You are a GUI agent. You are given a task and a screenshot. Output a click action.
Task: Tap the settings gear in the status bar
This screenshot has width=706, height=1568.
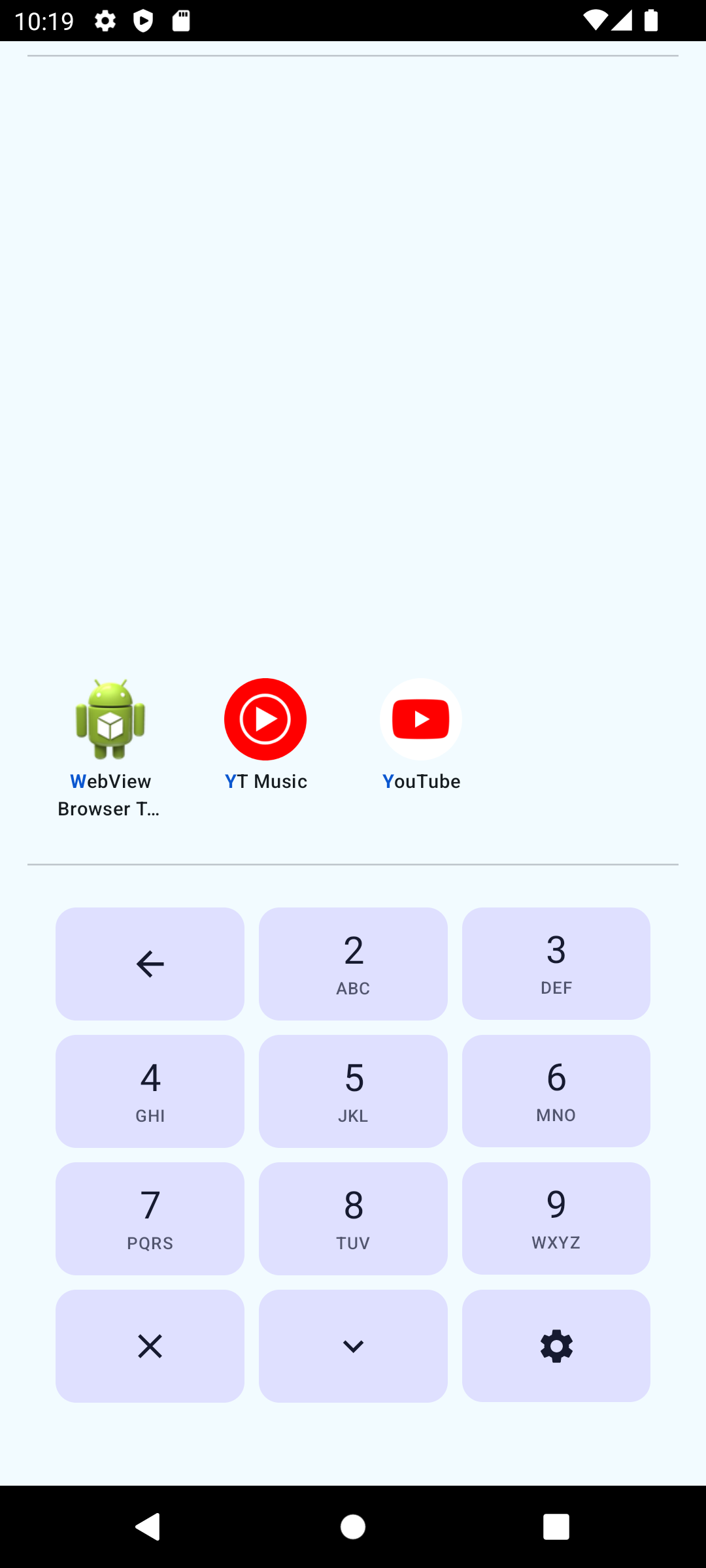105,22
